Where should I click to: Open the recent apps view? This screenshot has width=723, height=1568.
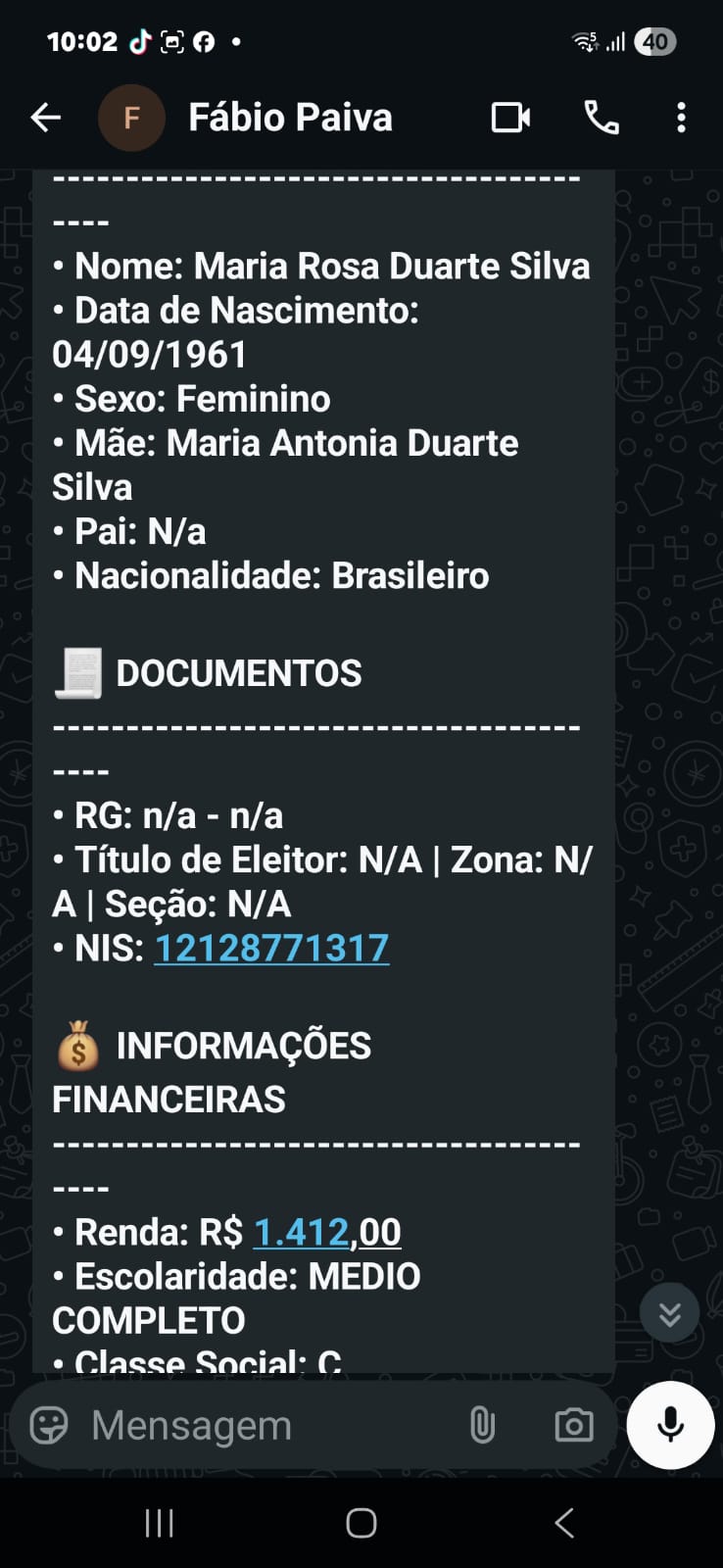(x=159, y=1523)
